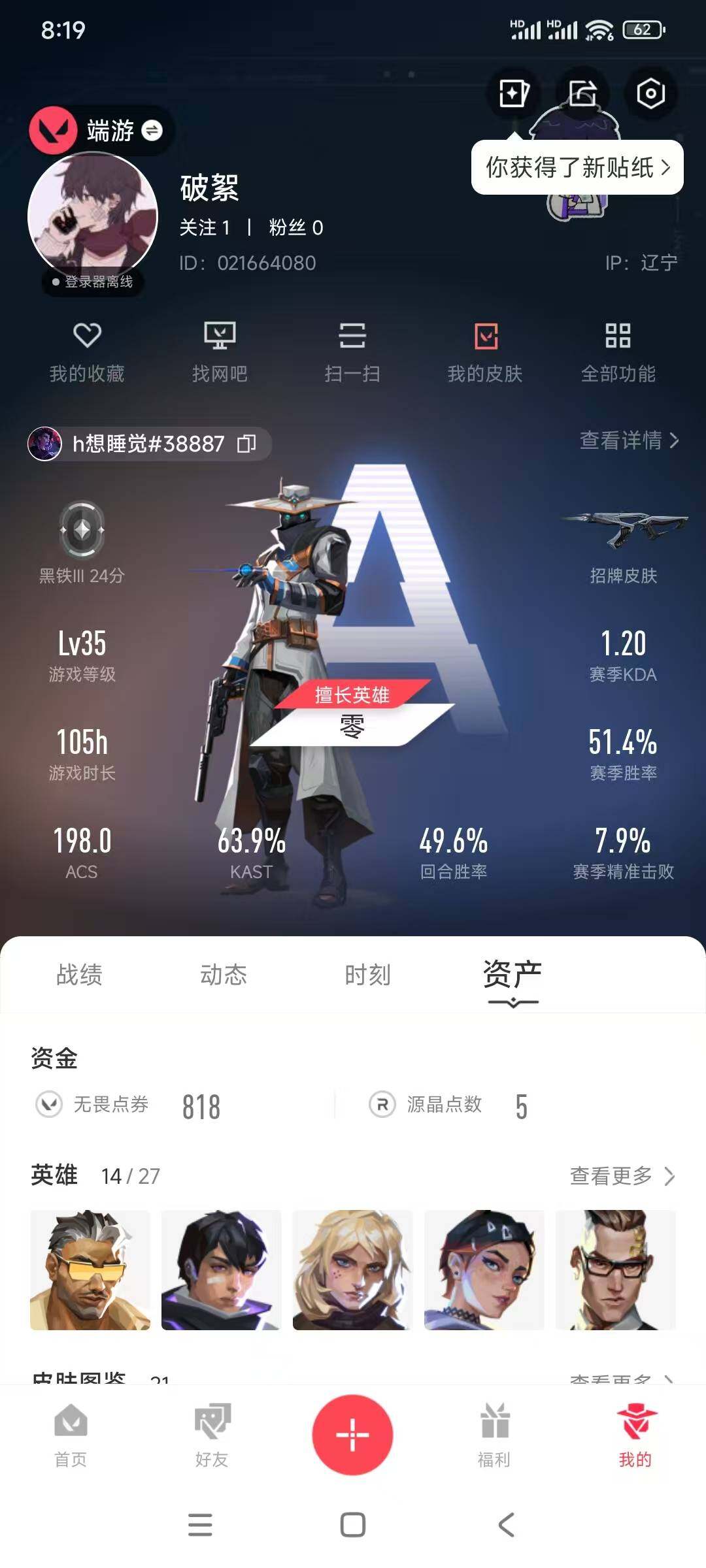Open the settings hexagon icon
The image size is (706, 1568).
point(650,93)
